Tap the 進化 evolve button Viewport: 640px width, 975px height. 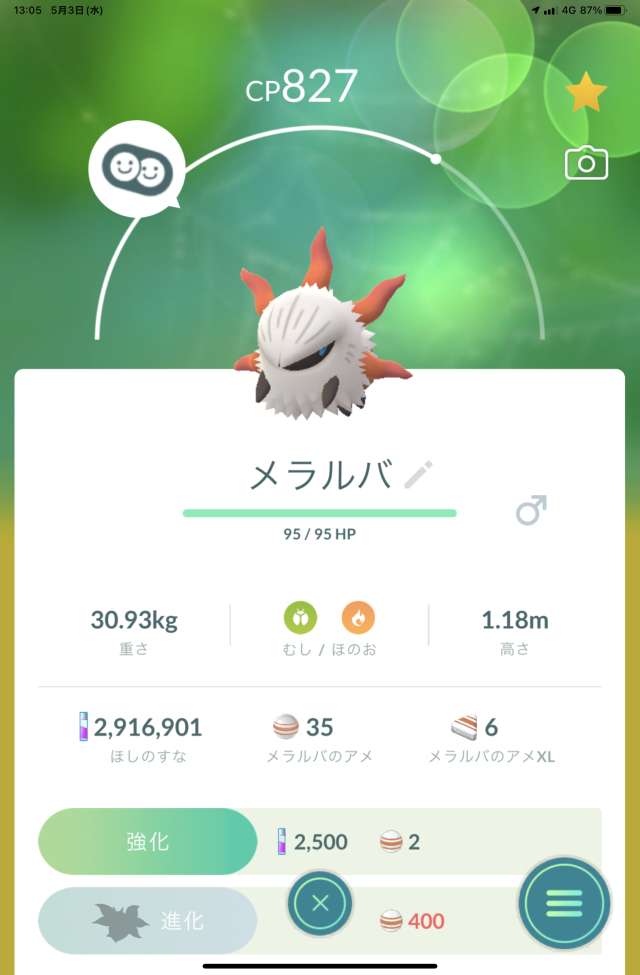148,920
